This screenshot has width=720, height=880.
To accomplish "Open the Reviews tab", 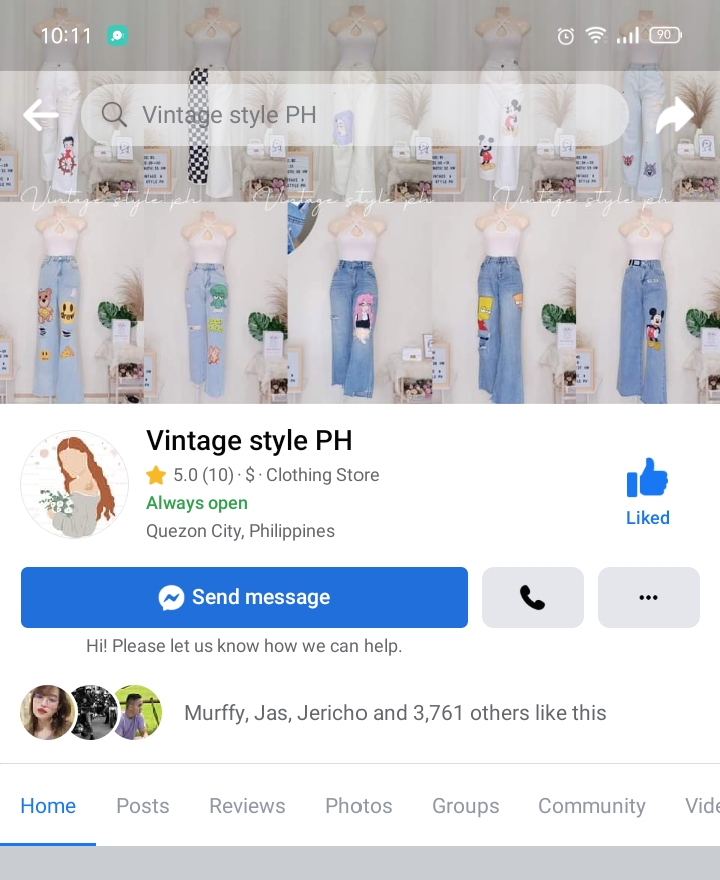I will click(x=247, y=806).
